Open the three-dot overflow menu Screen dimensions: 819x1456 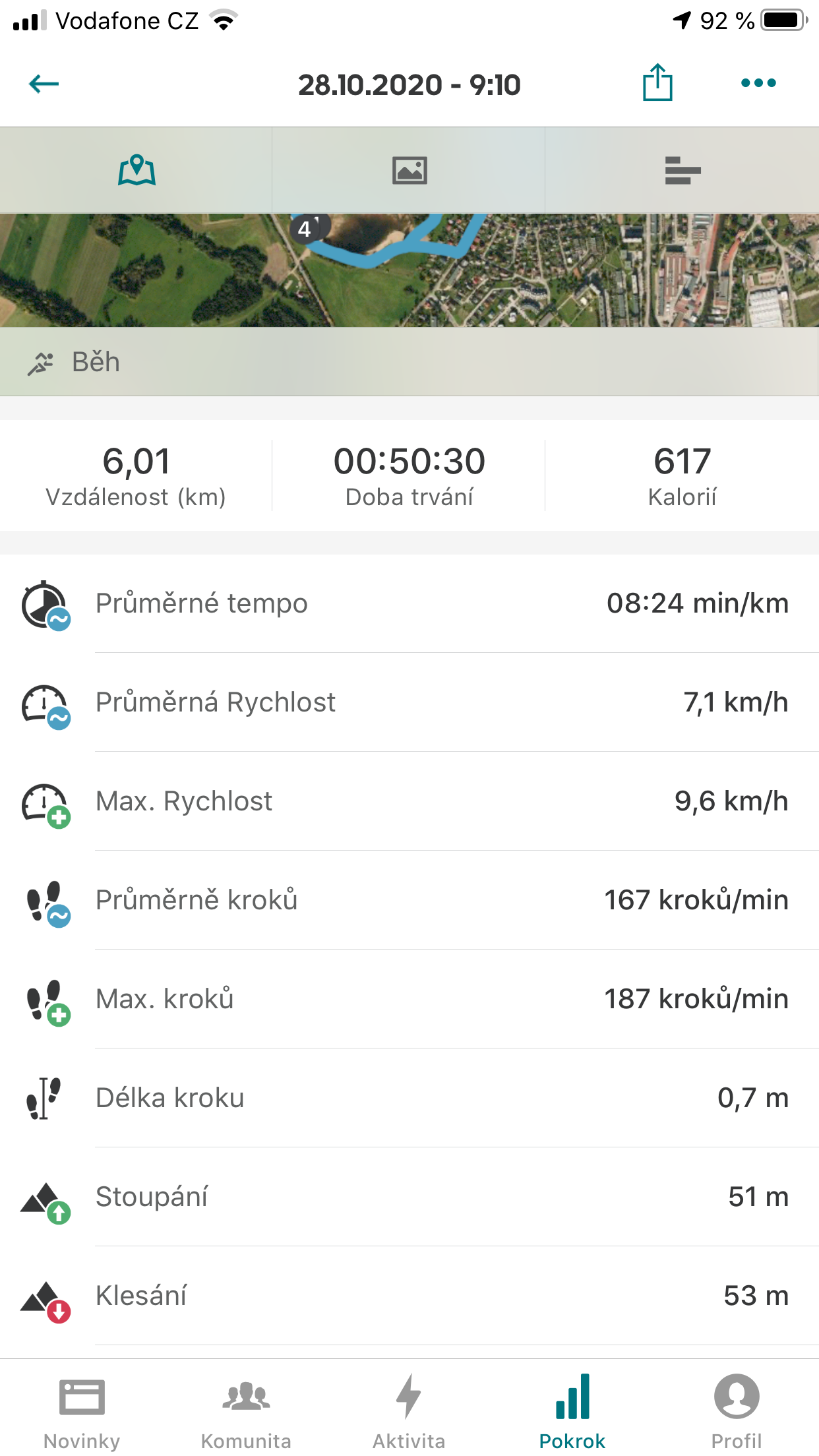tap(758, 83)
